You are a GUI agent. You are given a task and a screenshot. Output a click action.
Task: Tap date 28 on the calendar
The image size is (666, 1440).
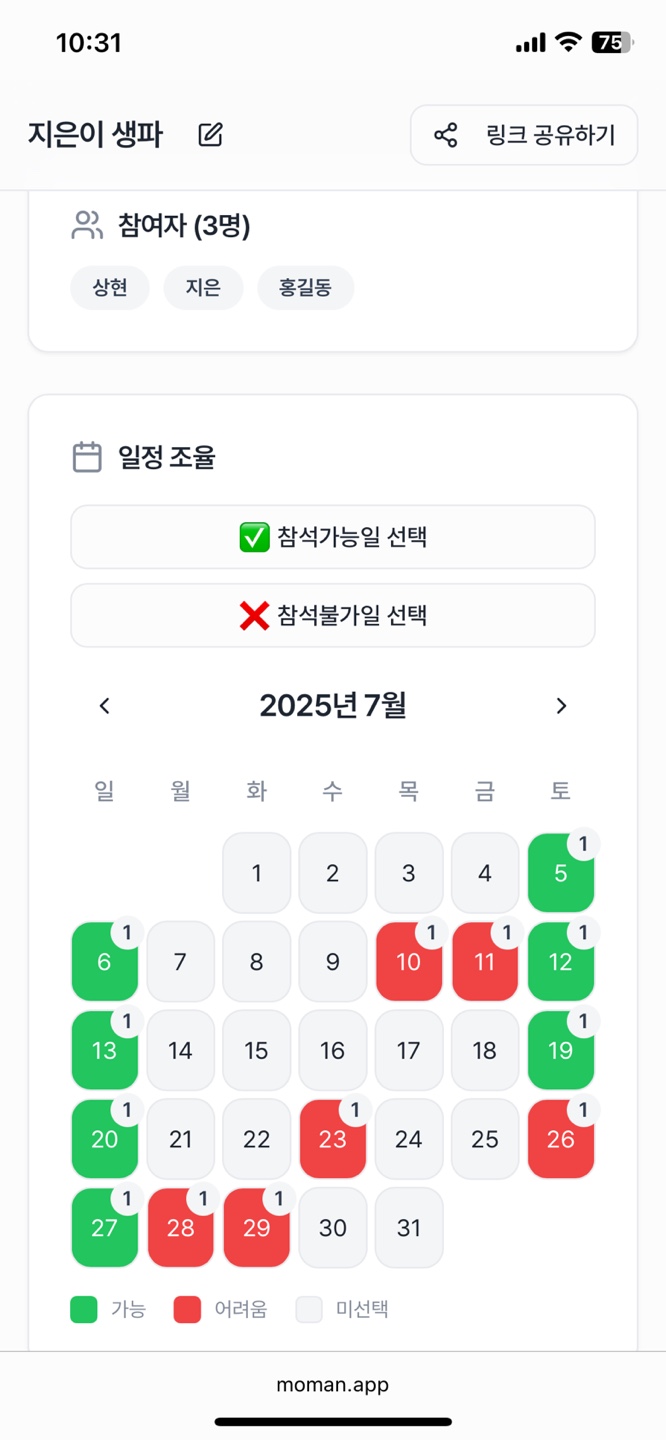[181, 1227]
